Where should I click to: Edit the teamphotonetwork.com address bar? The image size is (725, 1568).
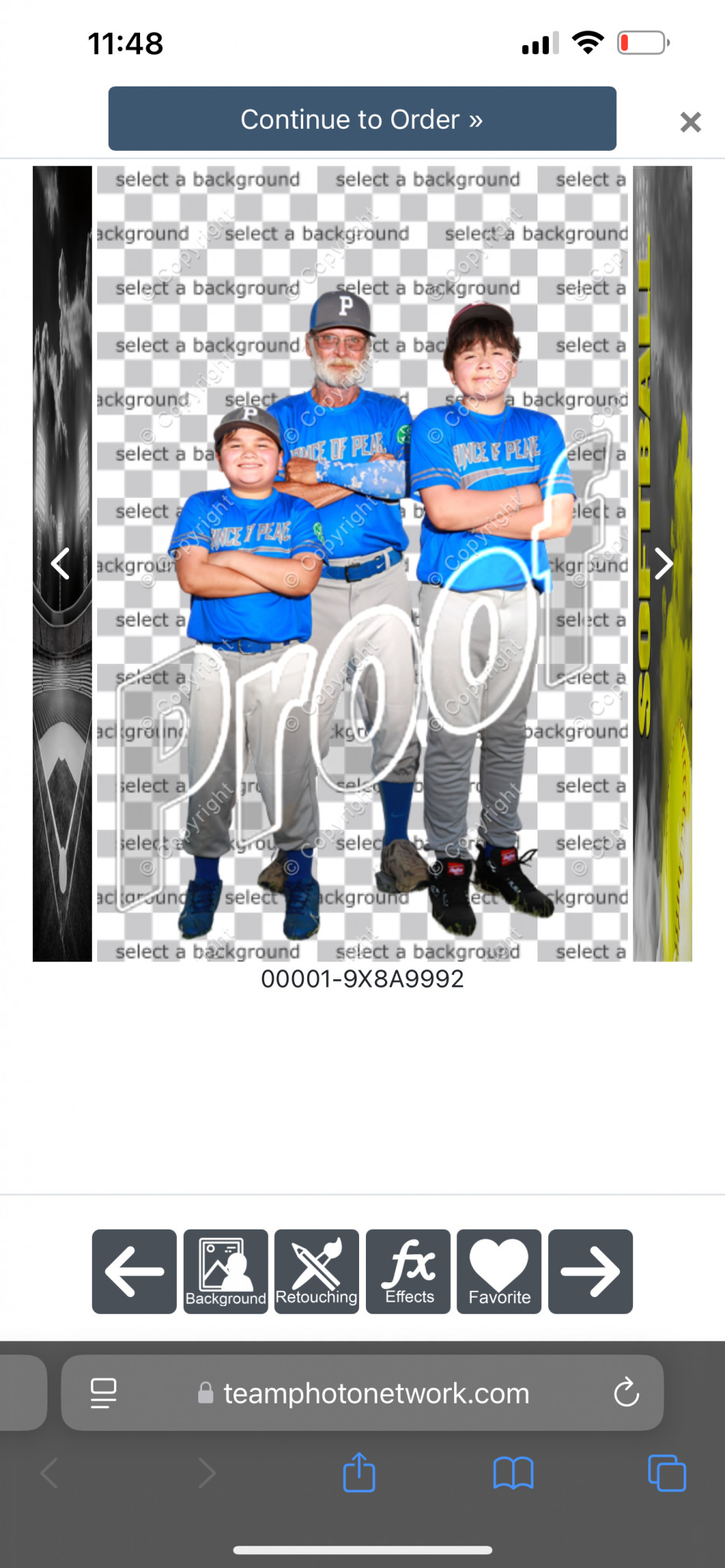click(x=363, y=1393)
